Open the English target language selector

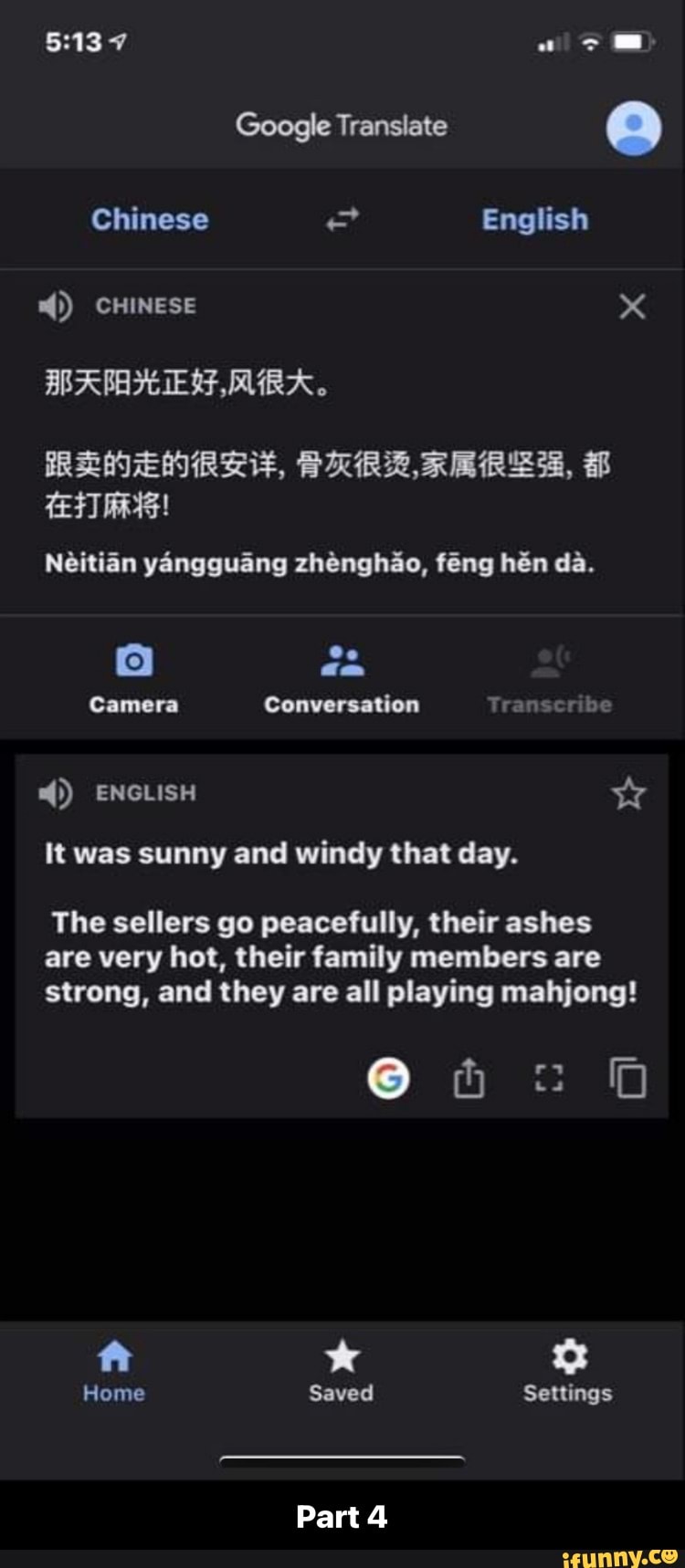click(535, 219)
